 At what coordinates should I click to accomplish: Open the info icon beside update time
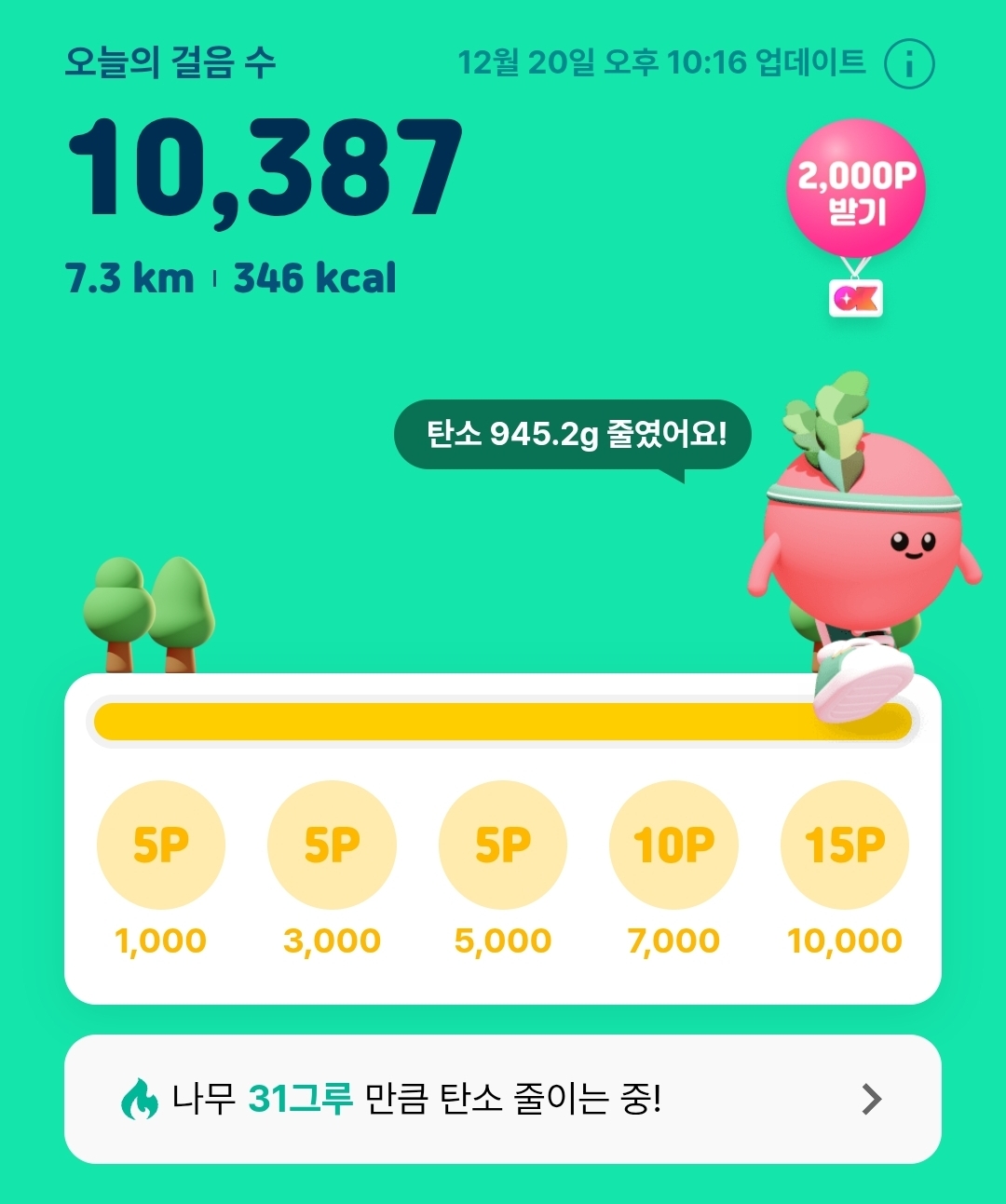[x=908, y=64]
